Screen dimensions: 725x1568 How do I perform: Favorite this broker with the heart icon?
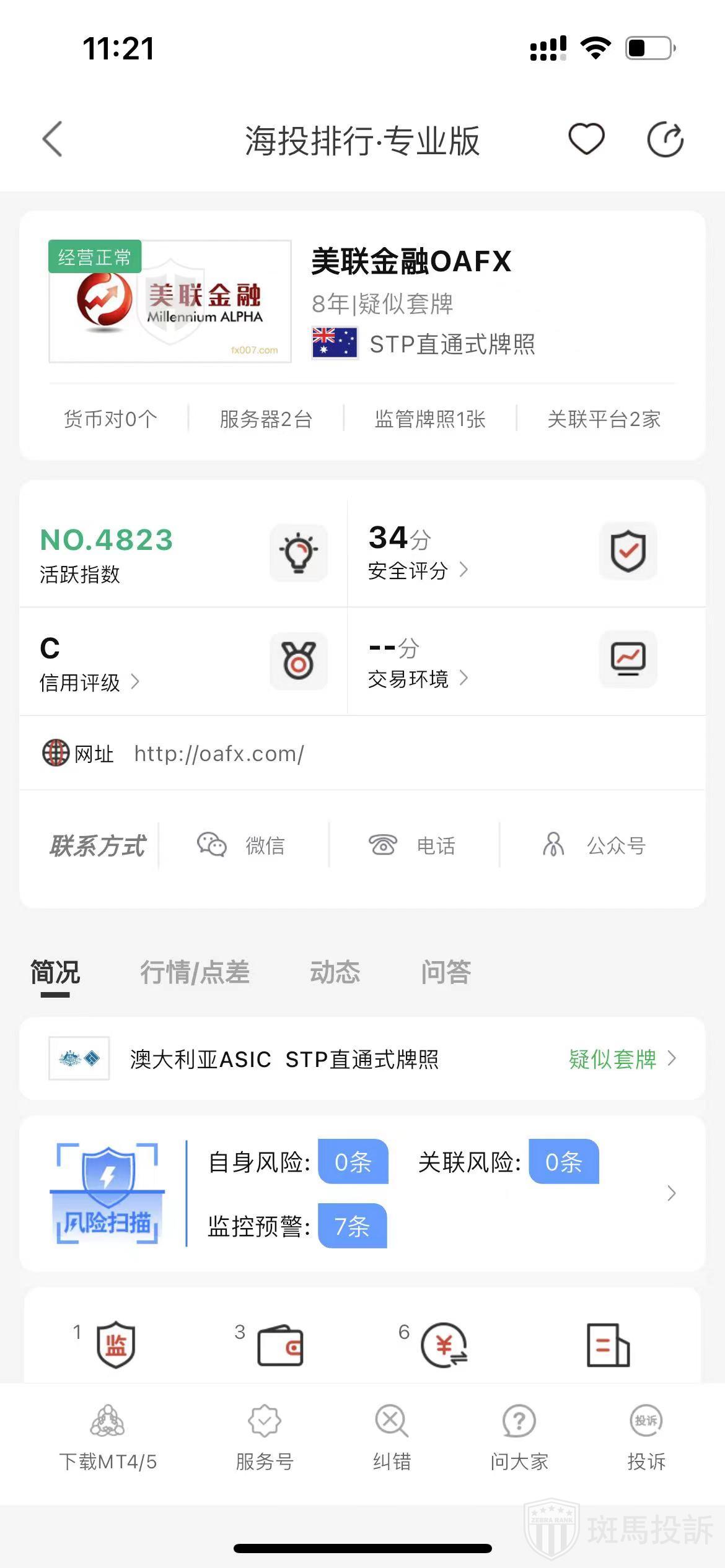tap(586, 139)
